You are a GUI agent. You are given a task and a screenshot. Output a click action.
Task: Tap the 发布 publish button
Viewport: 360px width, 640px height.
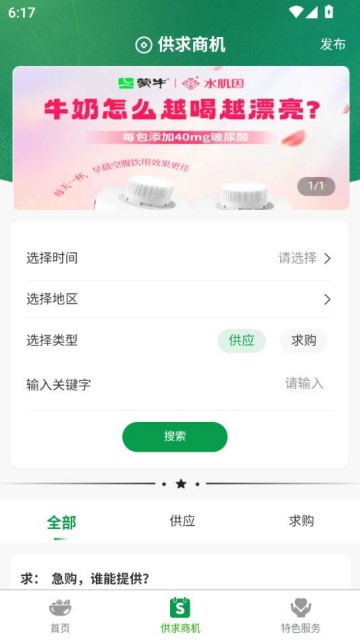point(333,44)
